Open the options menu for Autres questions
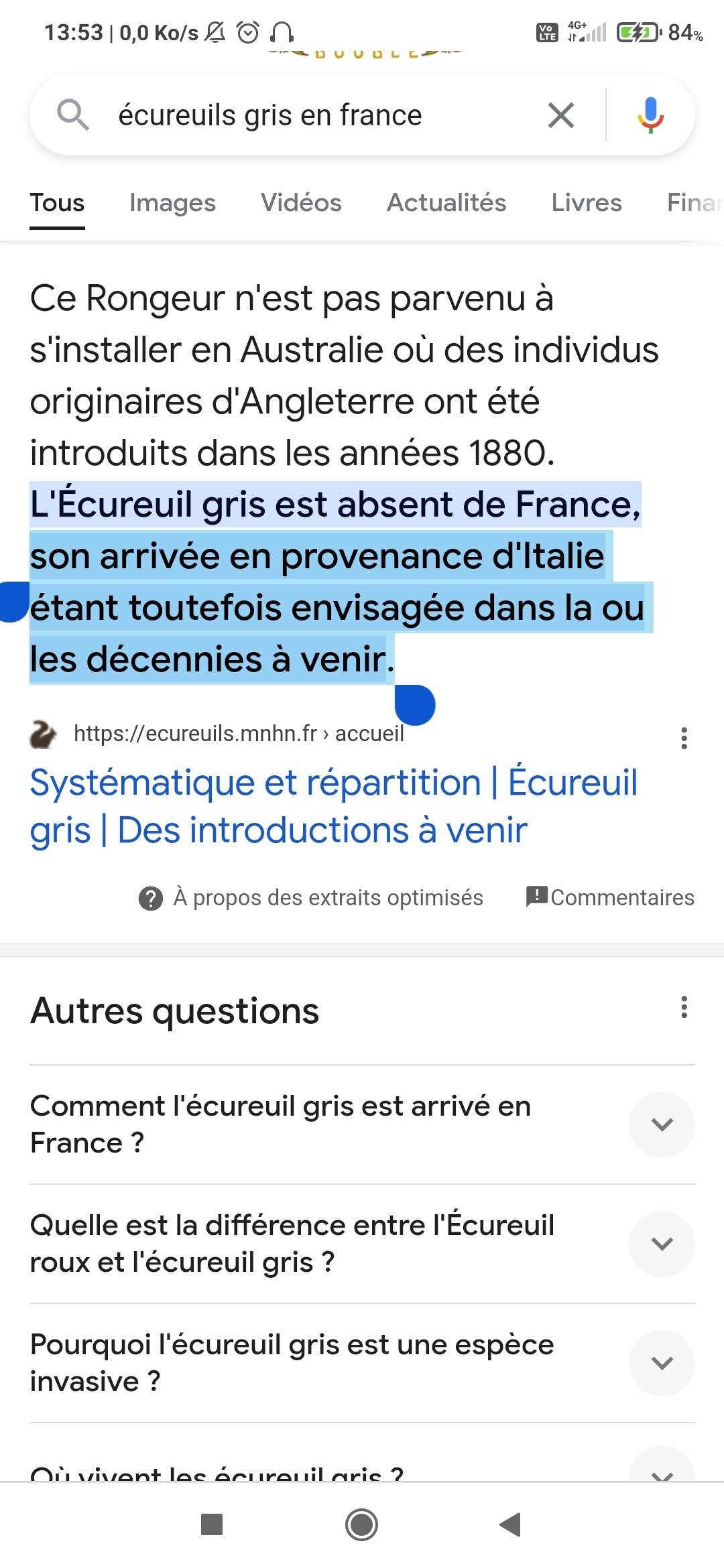The image size is (724, 1568). (684, 1007)
